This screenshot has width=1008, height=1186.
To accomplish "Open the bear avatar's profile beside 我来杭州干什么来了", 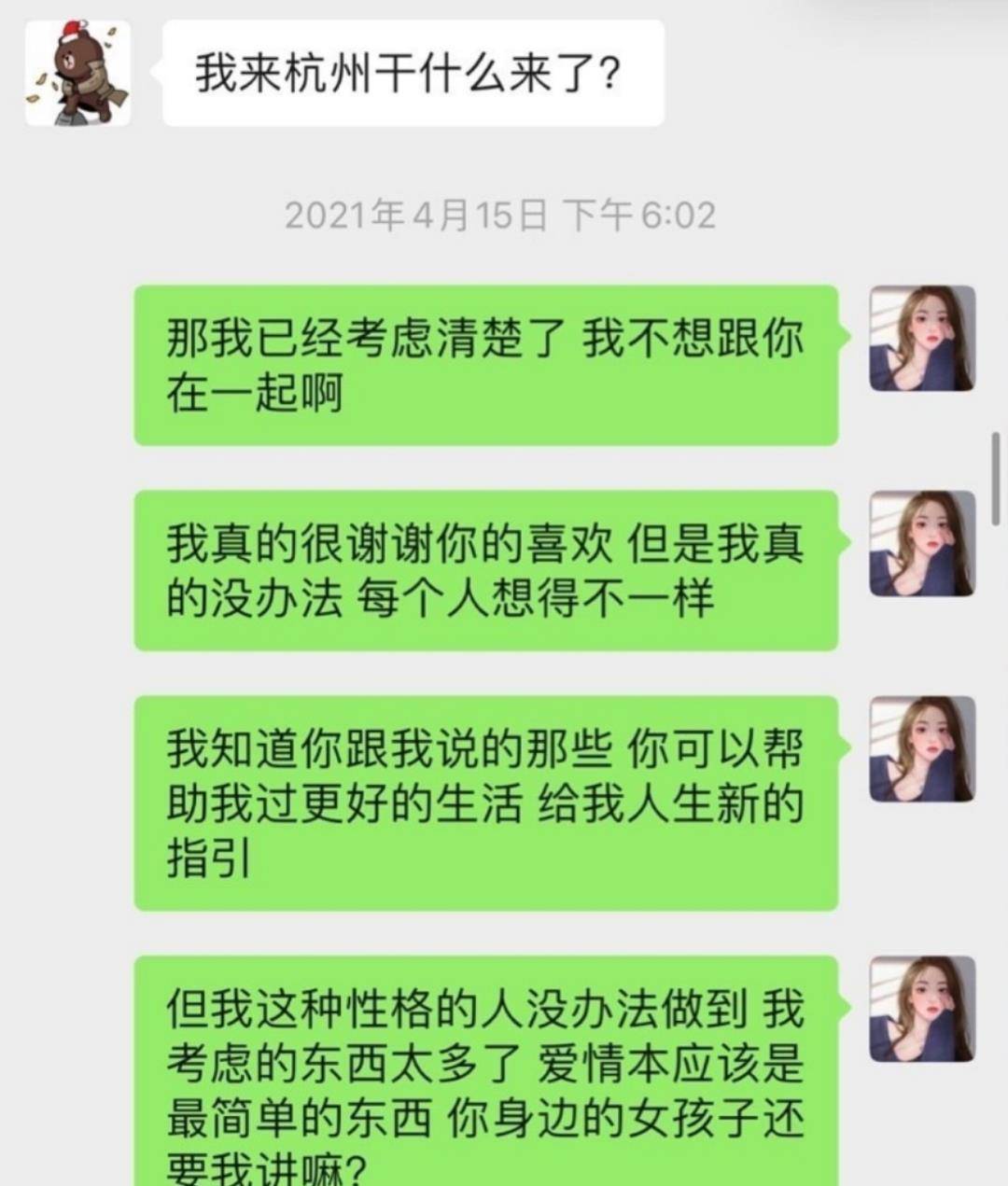I will pos(77,73).
